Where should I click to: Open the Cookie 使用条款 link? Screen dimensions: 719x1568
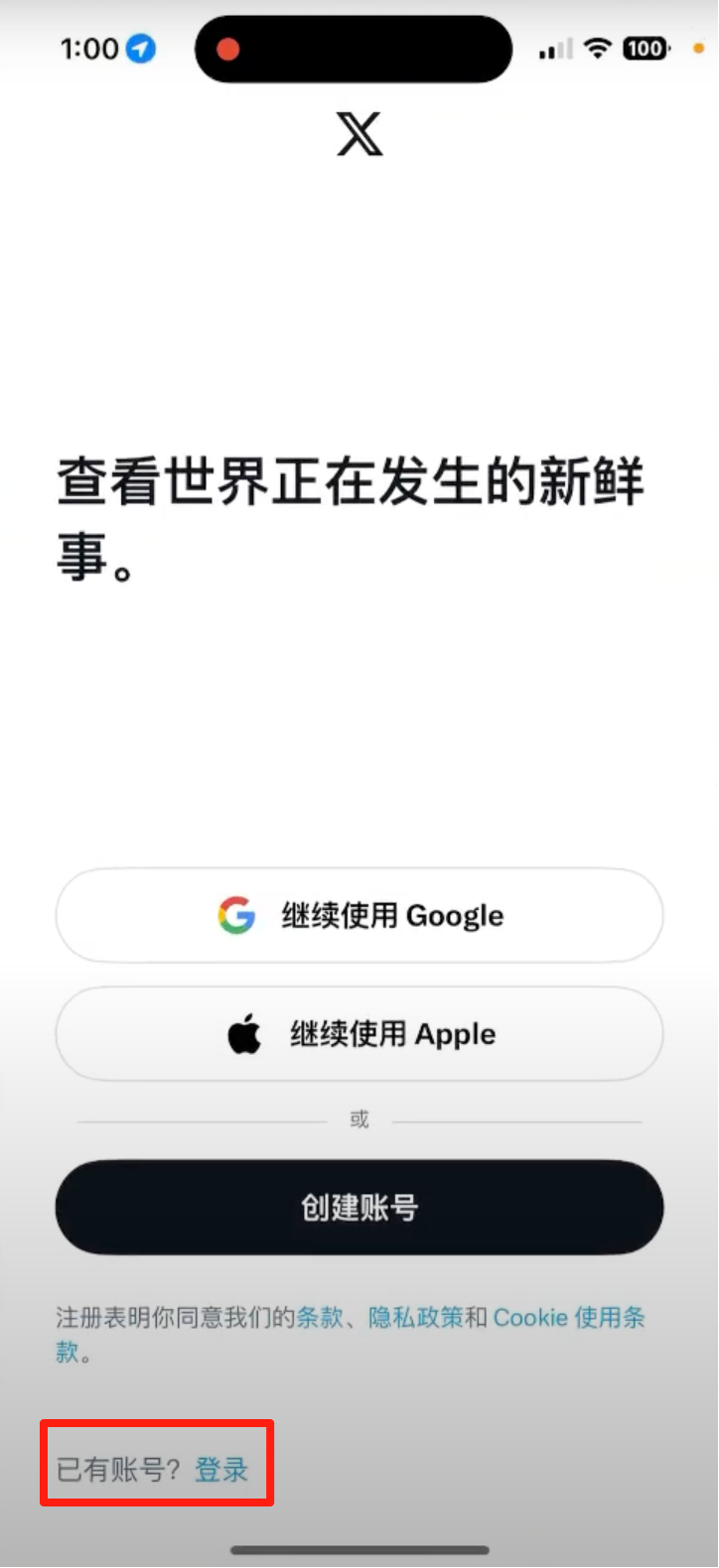point(568,1318)
